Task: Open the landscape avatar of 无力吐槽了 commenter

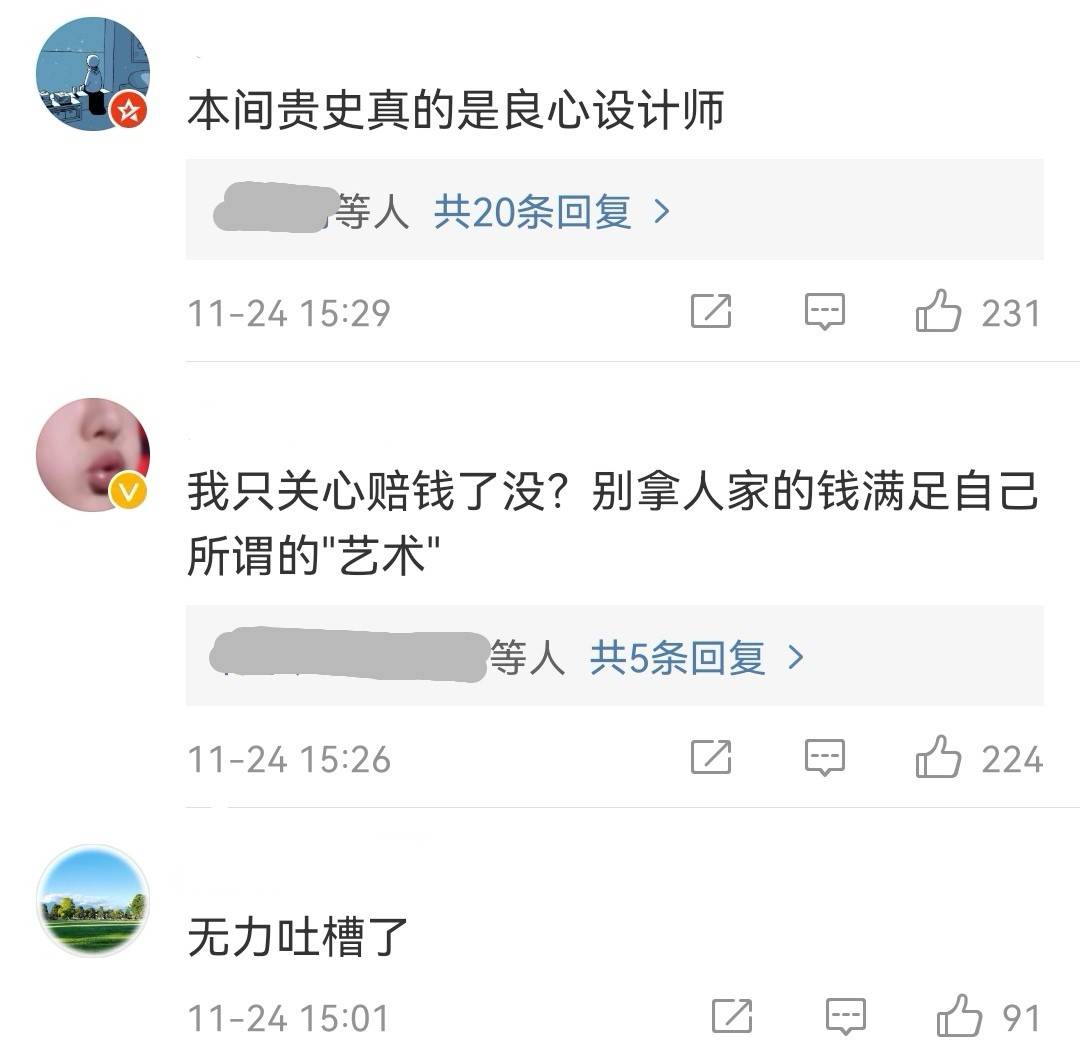Action: (x=92, y=900)
